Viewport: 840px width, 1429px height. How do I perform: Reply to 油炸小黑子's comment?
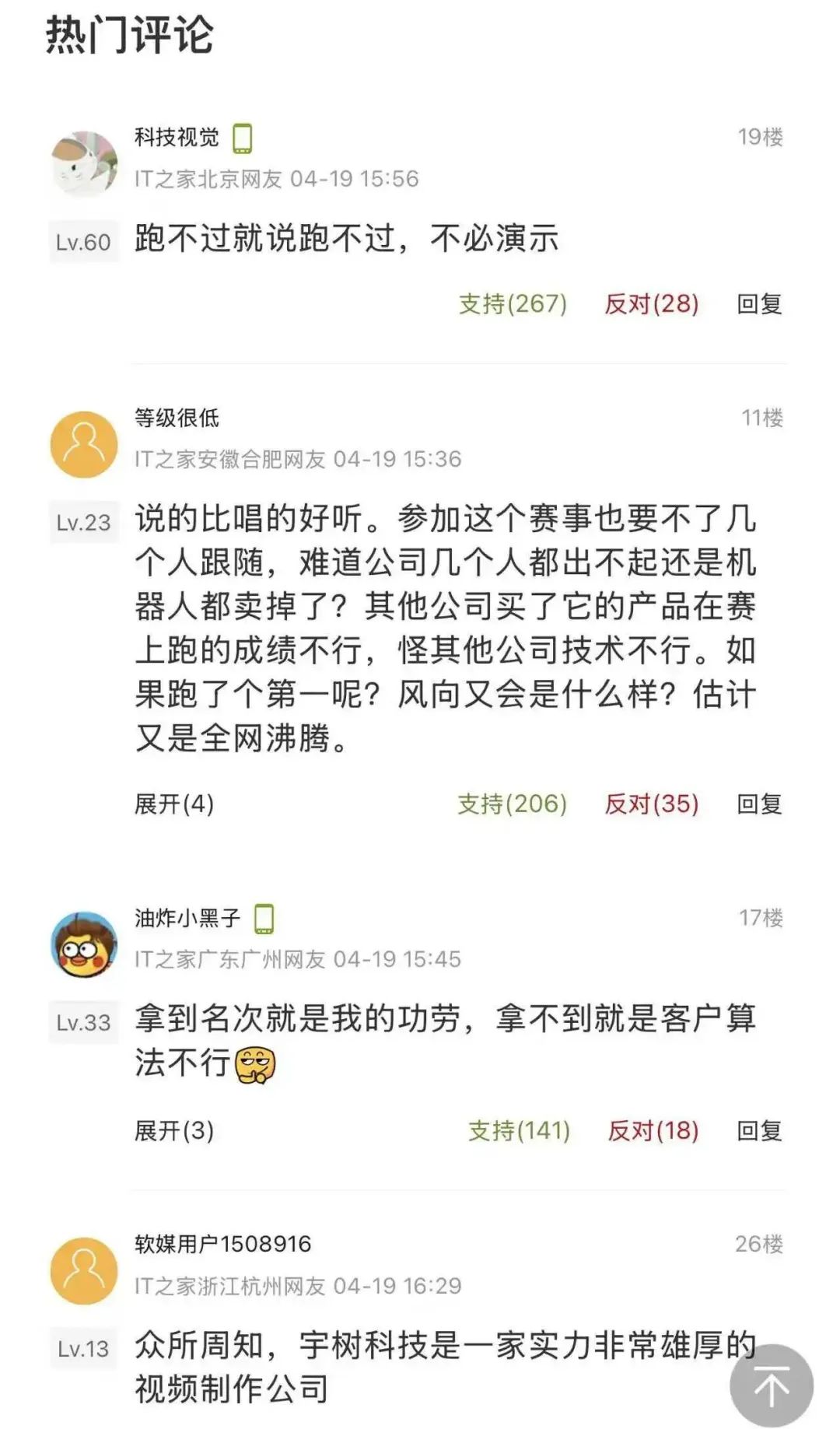pos(759,1130)
